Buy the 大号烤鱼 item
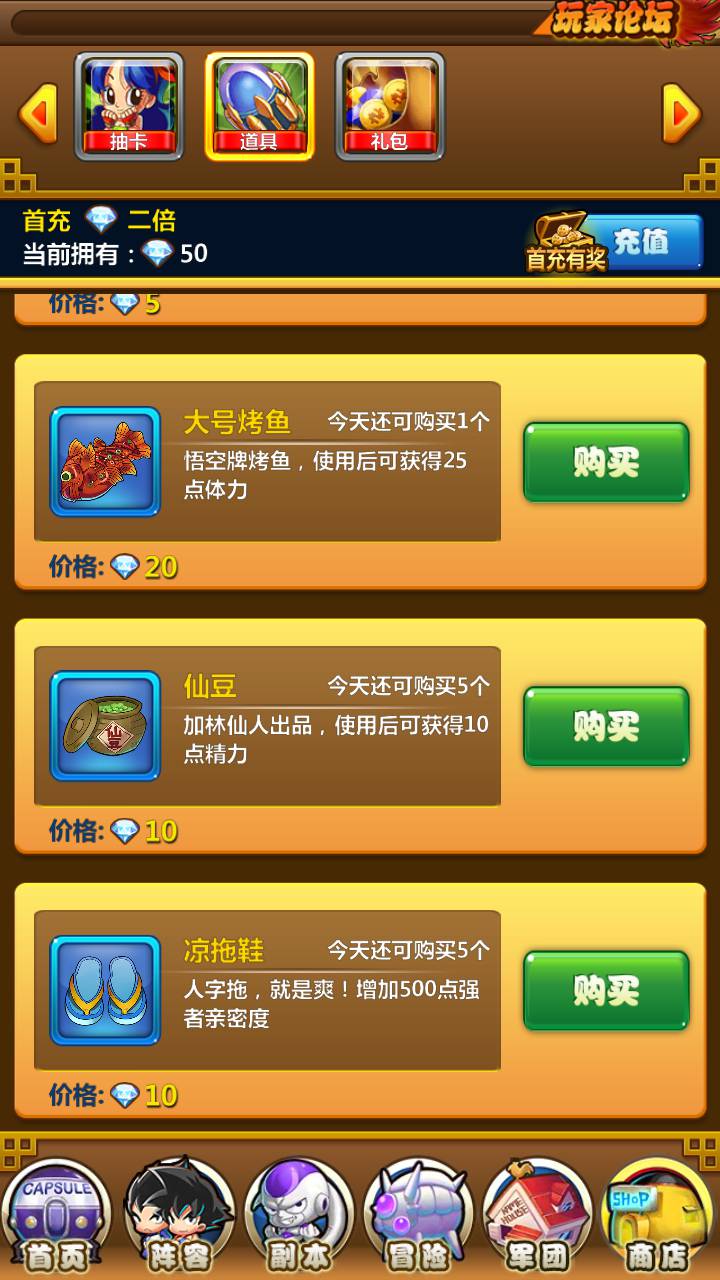The height and width of the screenshot is (1280, 720). (606, 462)
